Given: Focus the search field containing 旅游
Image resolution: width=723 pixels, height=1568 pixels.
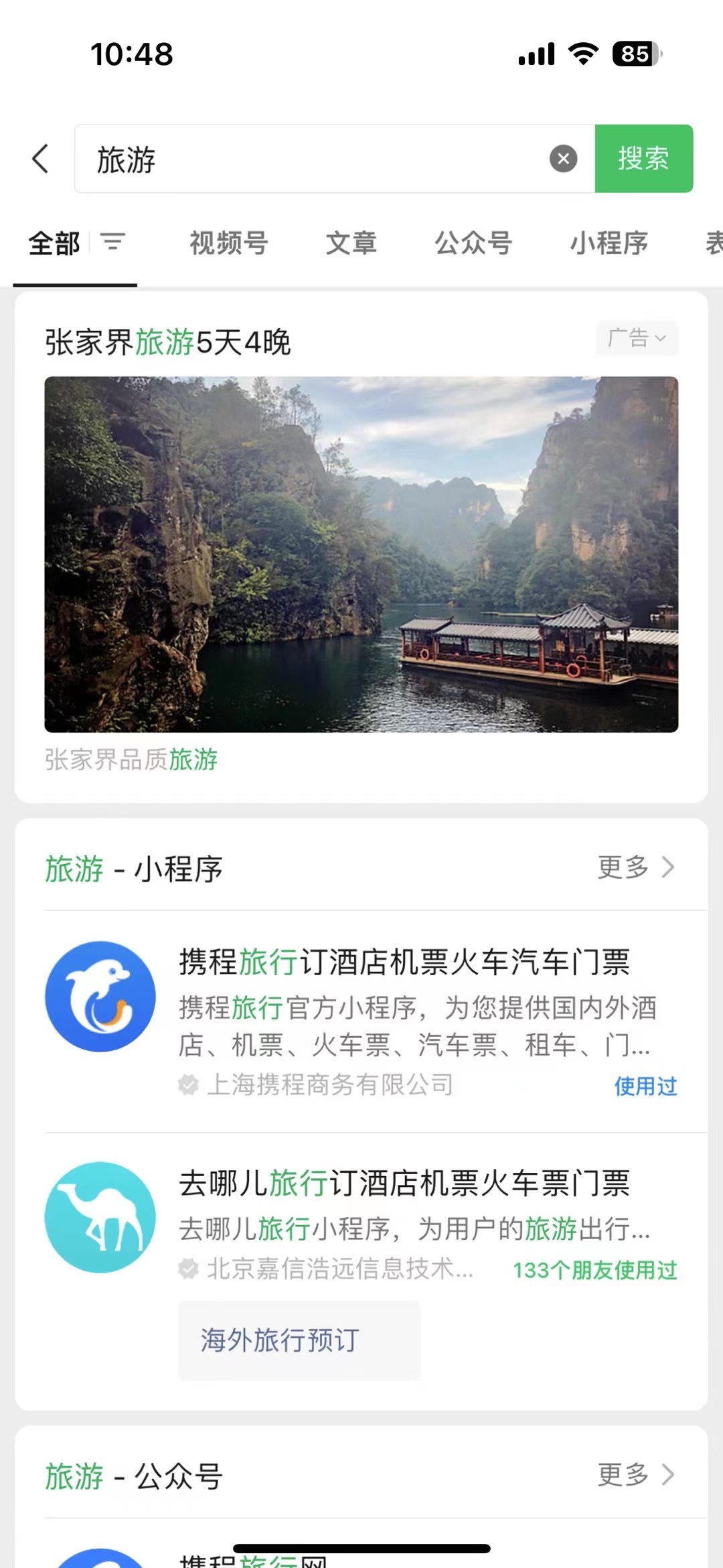Looking at the screenshot, I should [x=315, y=159].
